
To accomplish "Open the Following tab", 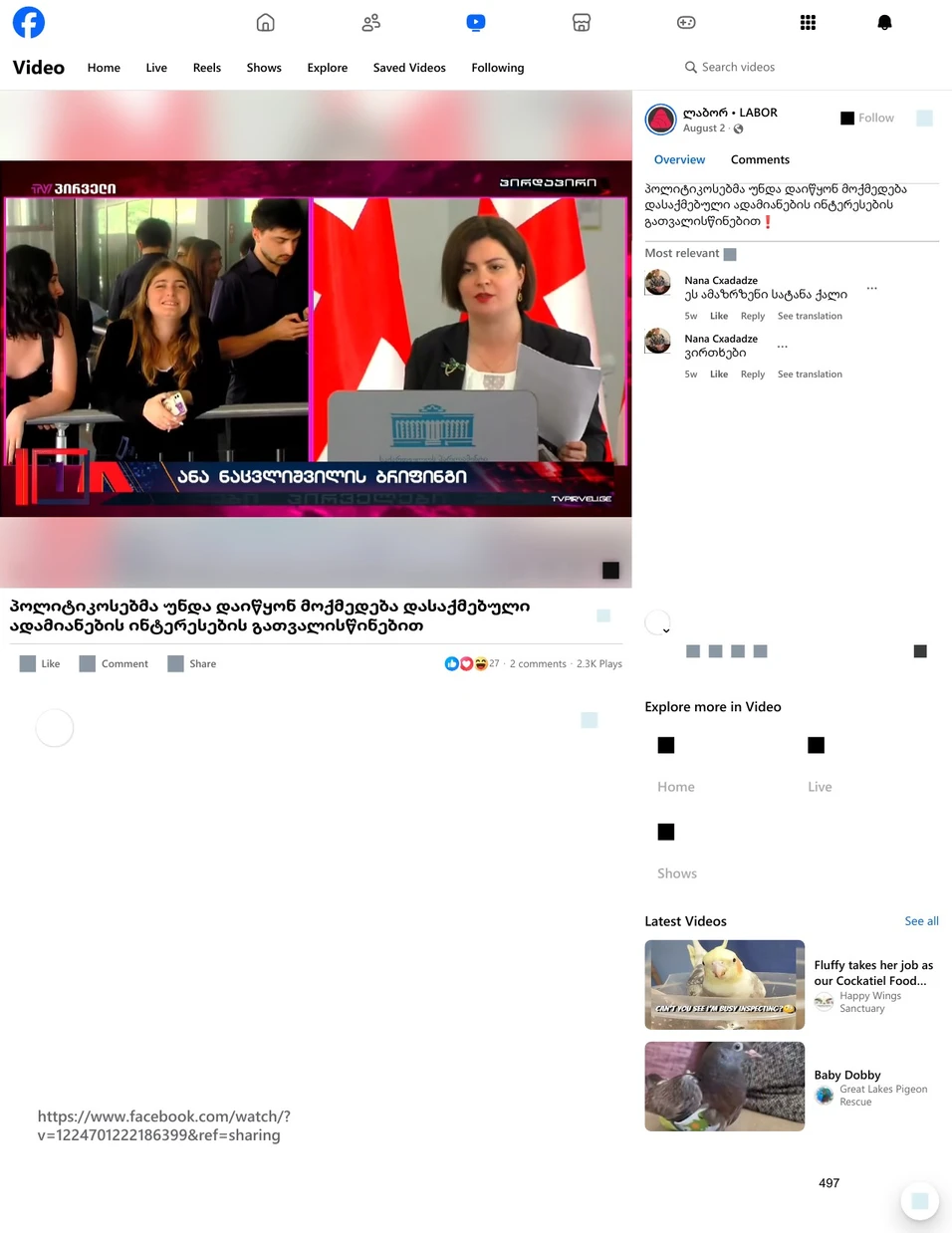I will (x=497, y=68).
